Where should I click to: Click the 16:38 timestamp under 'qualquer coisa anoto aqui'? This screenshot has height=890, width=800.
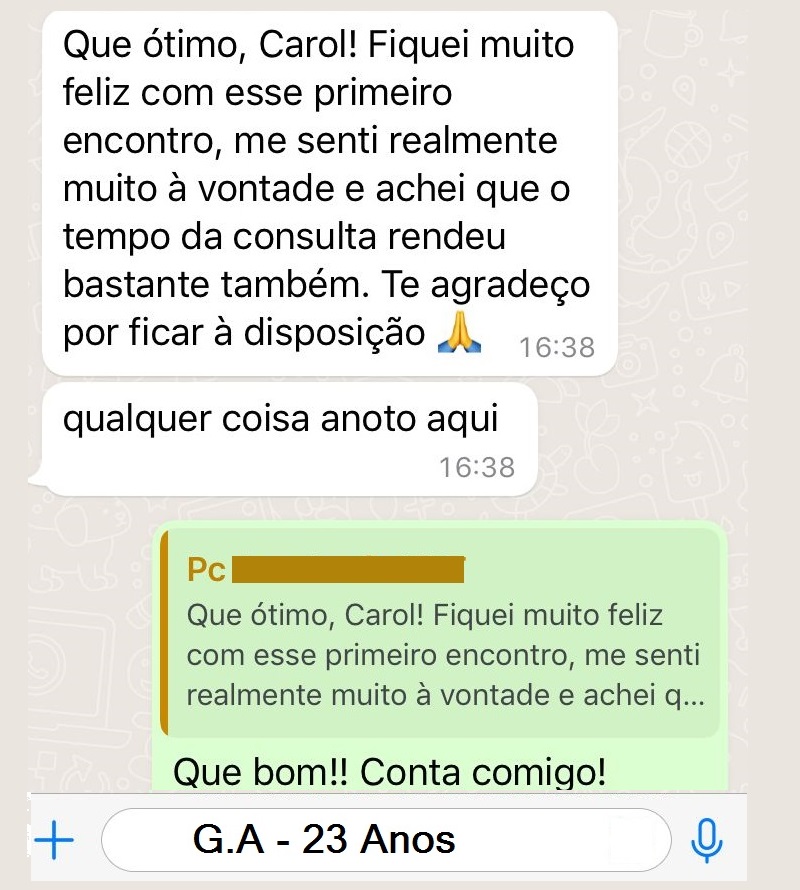[x=477, y=465]
